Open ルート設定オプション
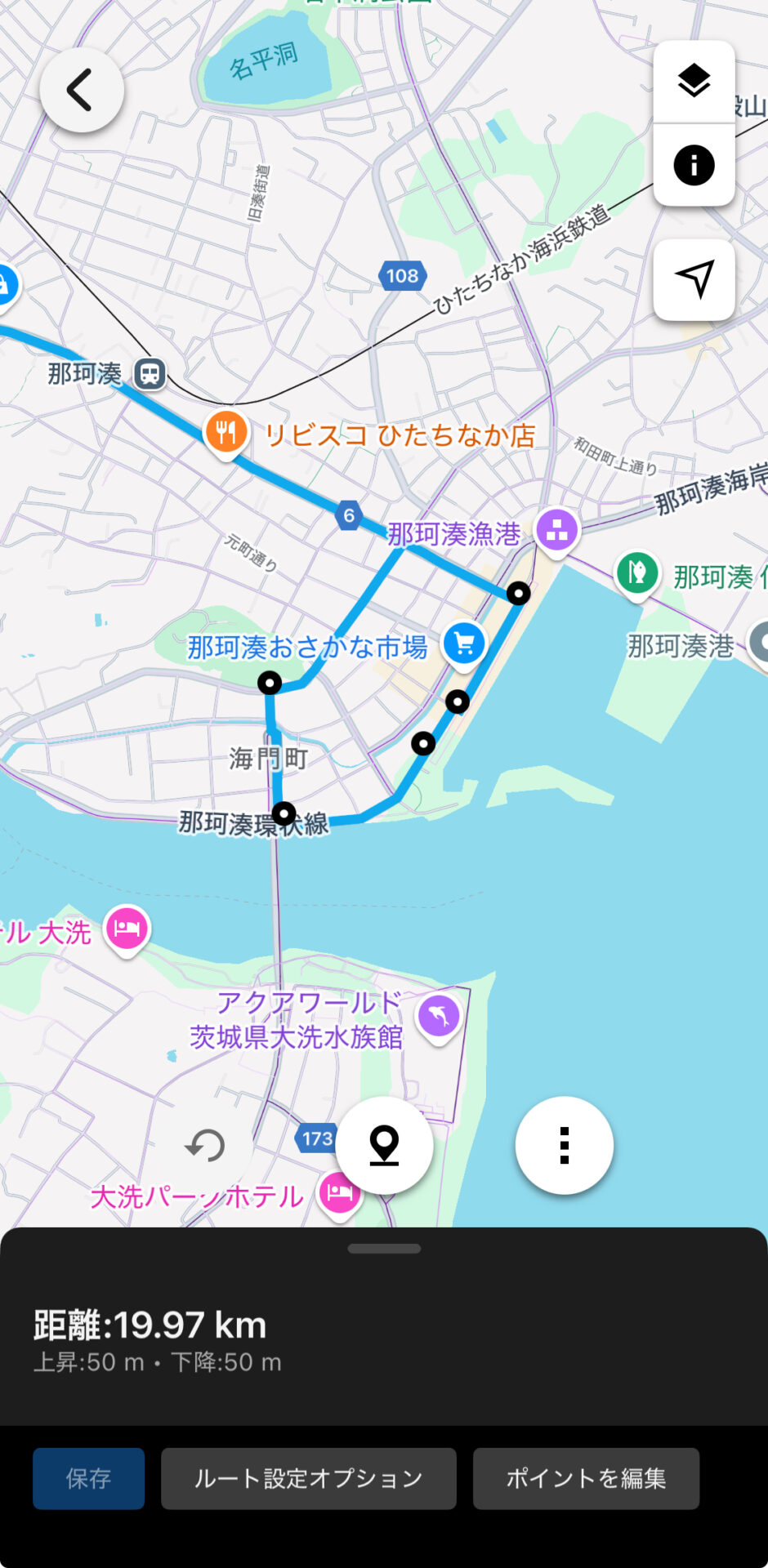 click(308, 1478)
